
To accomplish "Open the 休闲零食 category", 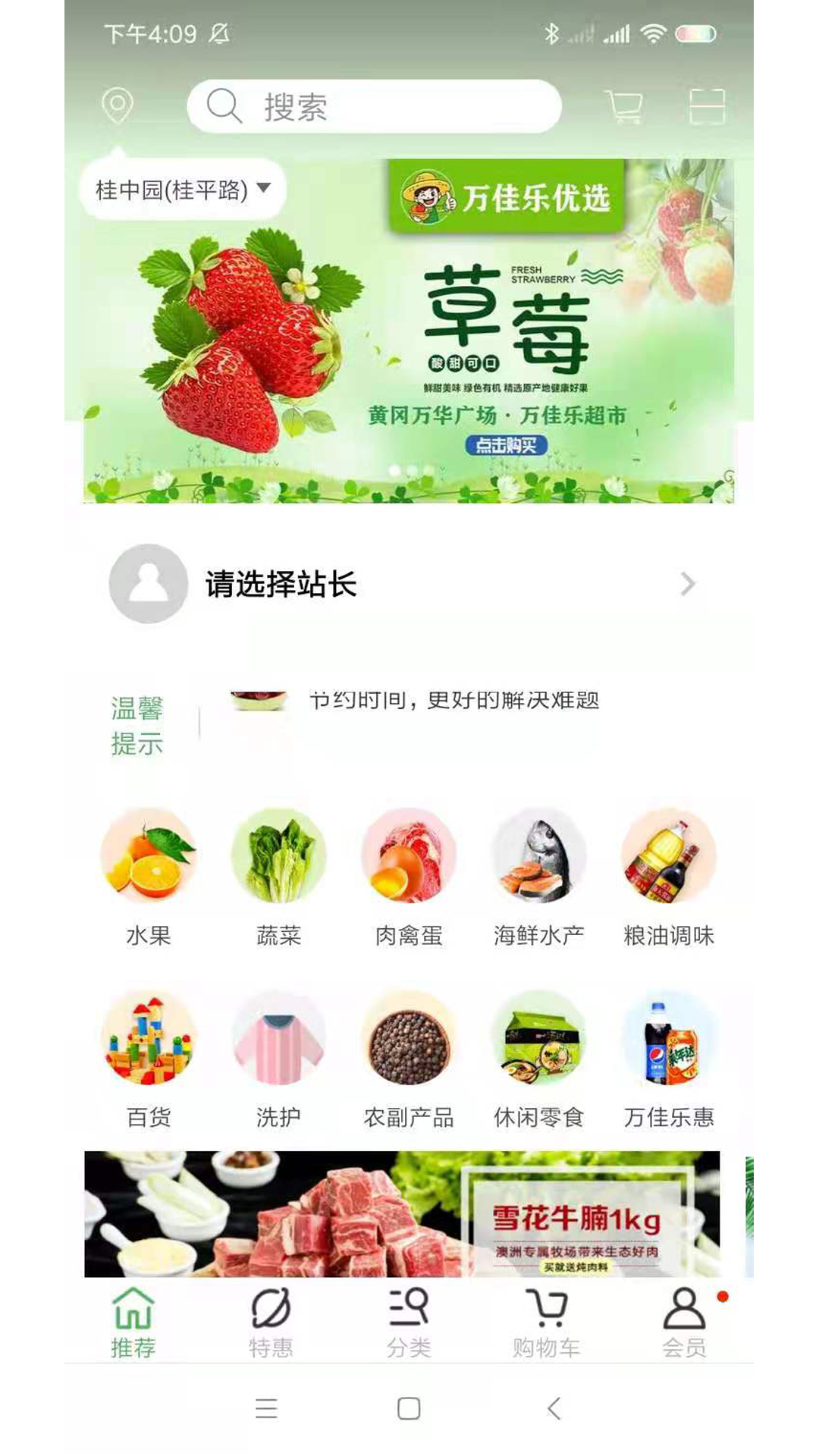I will click(539, 1058).
